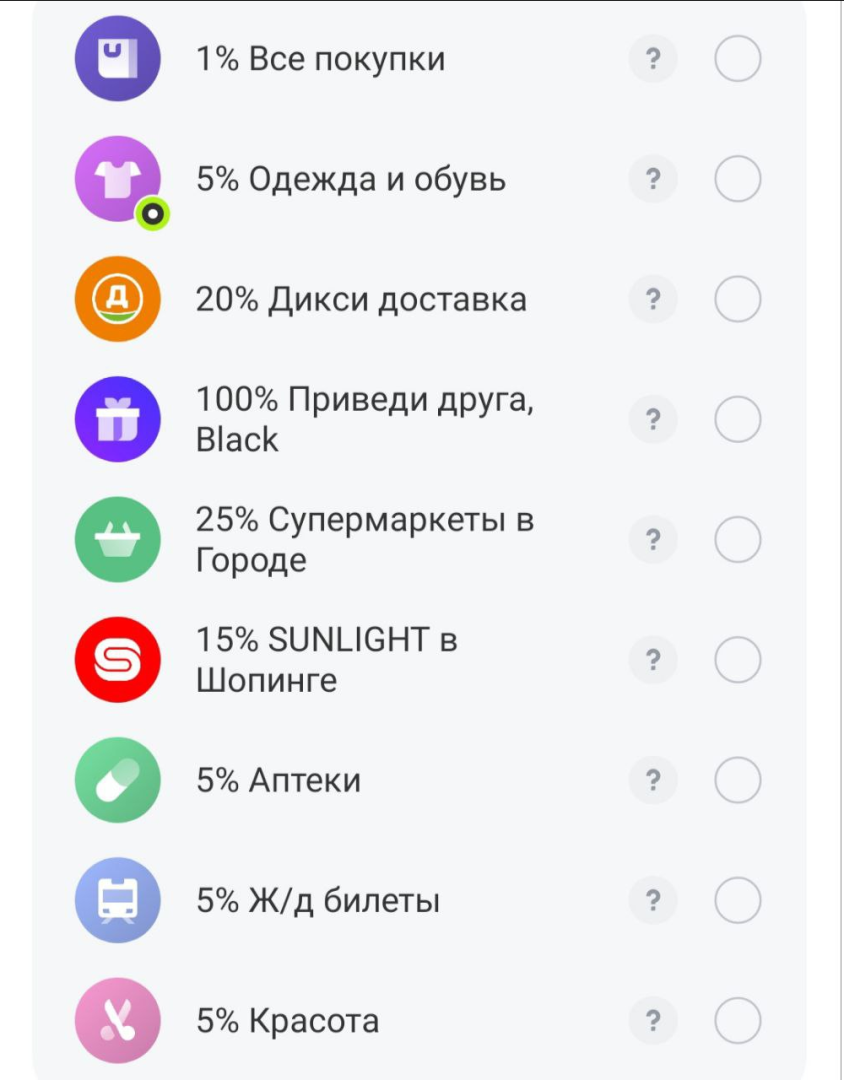This screenshot has height=1080, width=844.
Task: Click the scissors icon for Красота
Action: pyautogui.click(x=117, y=1020)
